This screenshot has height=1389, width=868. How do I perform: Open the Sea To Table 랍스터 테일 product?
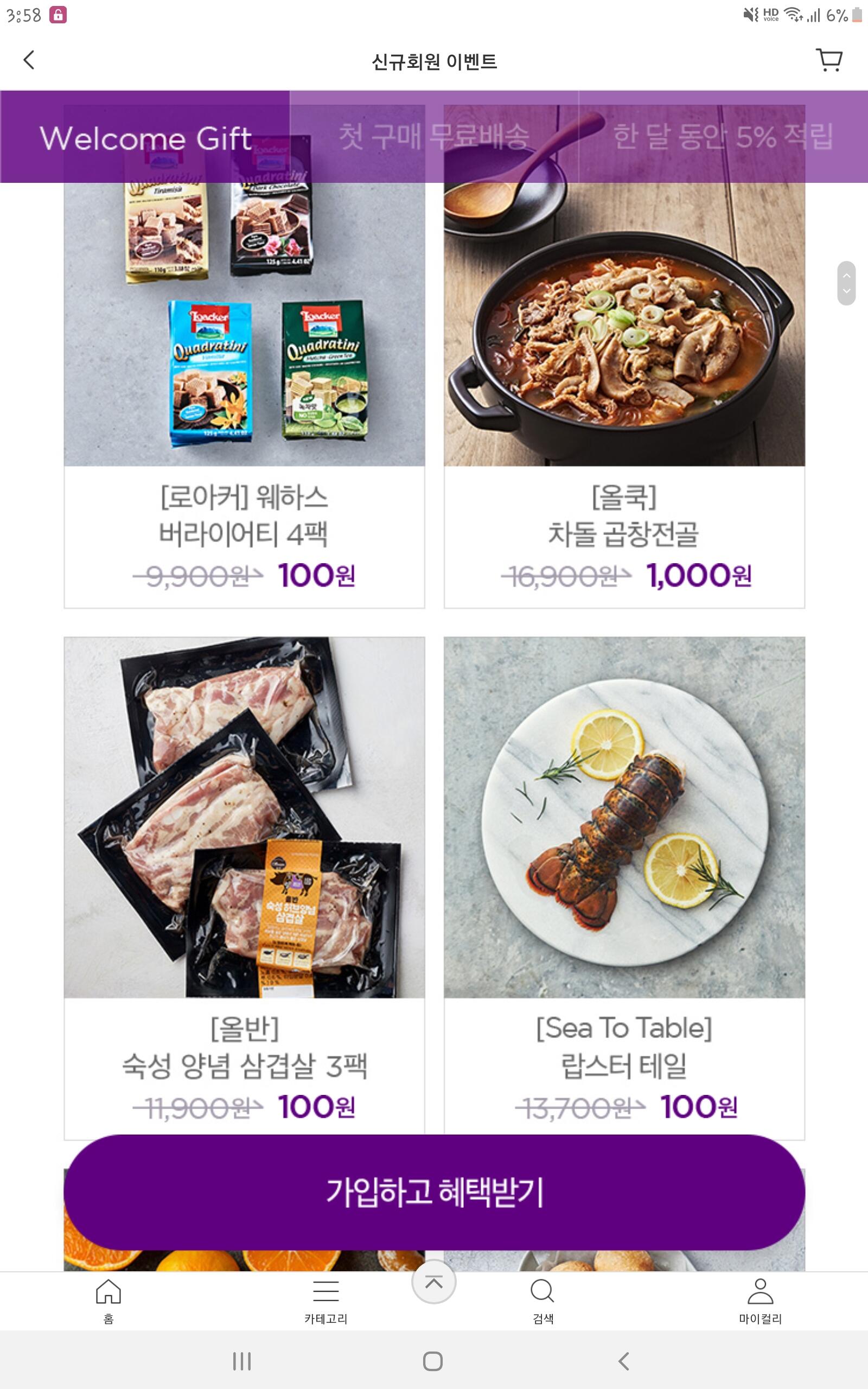tap(624, 887)
